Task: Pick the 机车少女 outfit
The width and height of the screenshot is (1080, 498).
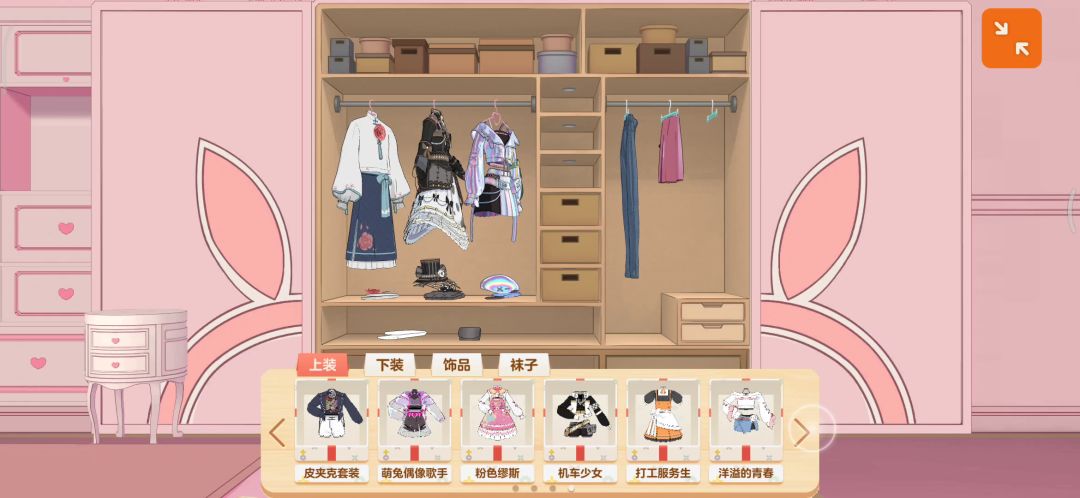Action: pyautogui.click(x=580, y=425)
